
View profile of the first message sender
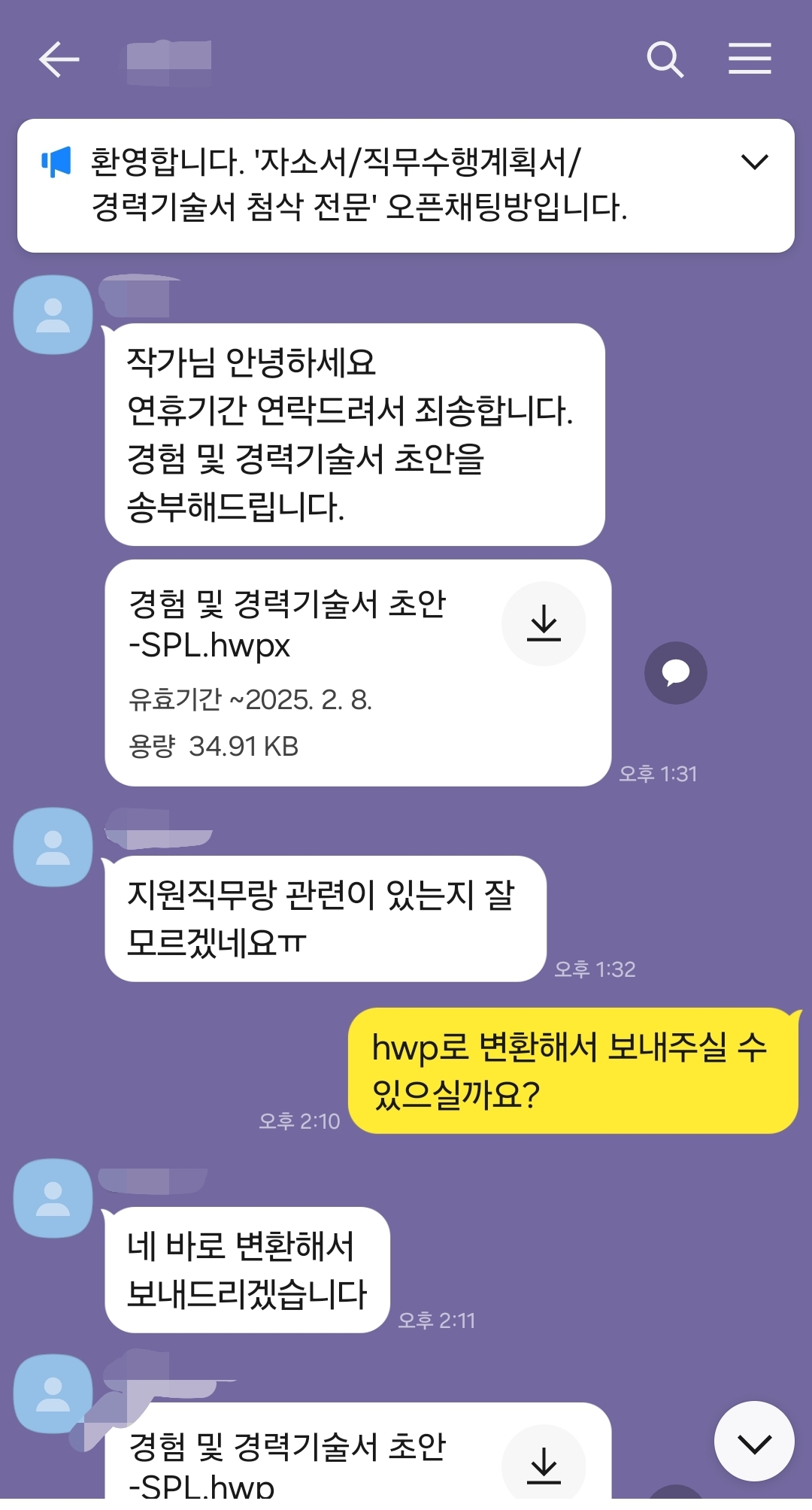pos(53,314)
